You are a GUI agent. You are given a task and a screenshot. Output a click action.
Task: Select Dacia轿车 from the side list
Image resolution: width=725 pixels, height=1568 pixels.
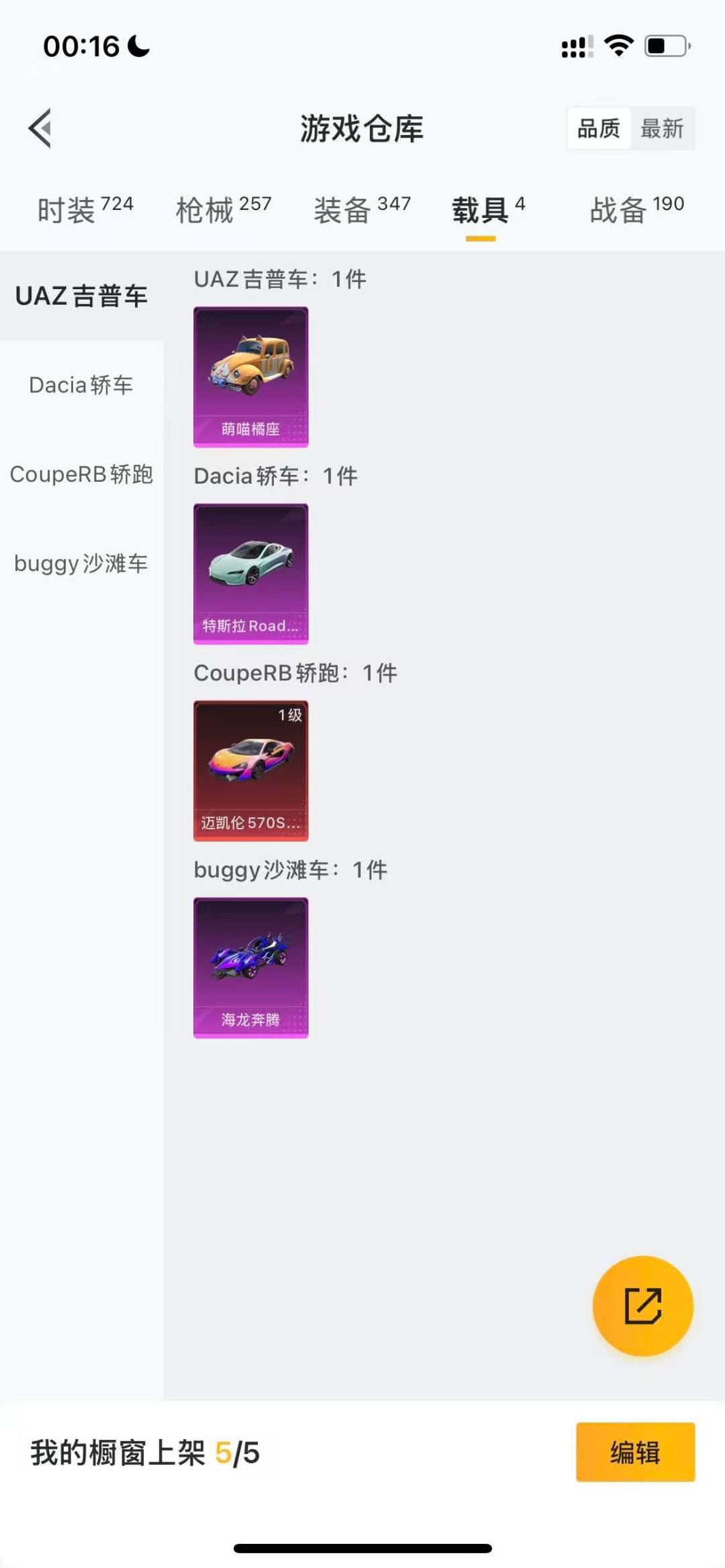point(81,385)
